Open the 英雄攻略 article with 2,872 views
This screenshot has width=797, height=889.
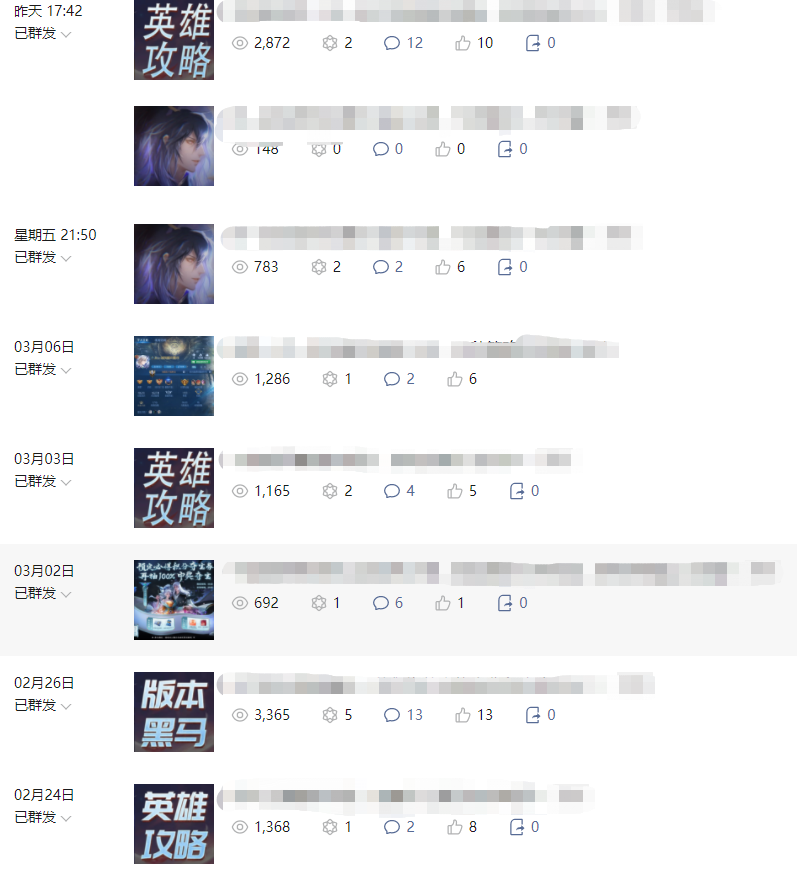click(x=174, y=40)
